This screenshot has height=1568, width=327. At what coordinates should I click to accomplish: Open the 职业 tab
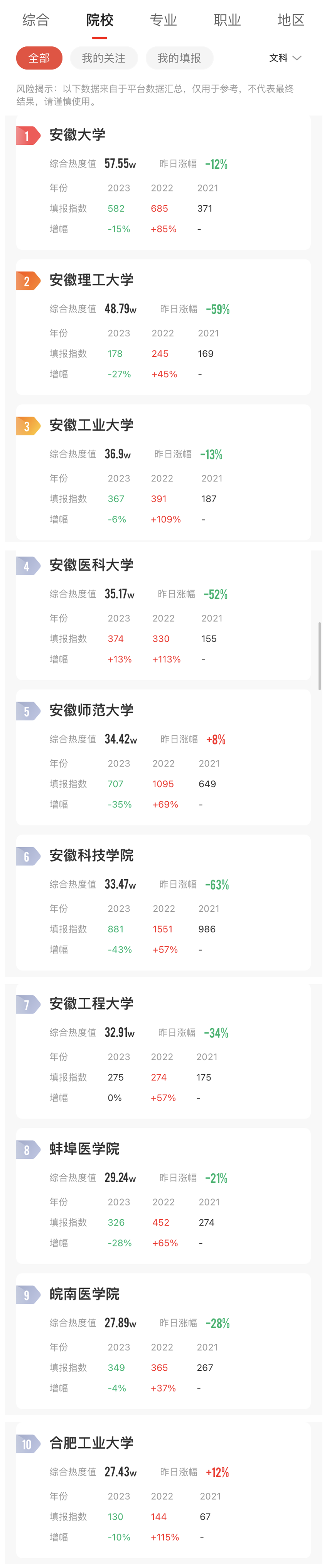(227, 20)
